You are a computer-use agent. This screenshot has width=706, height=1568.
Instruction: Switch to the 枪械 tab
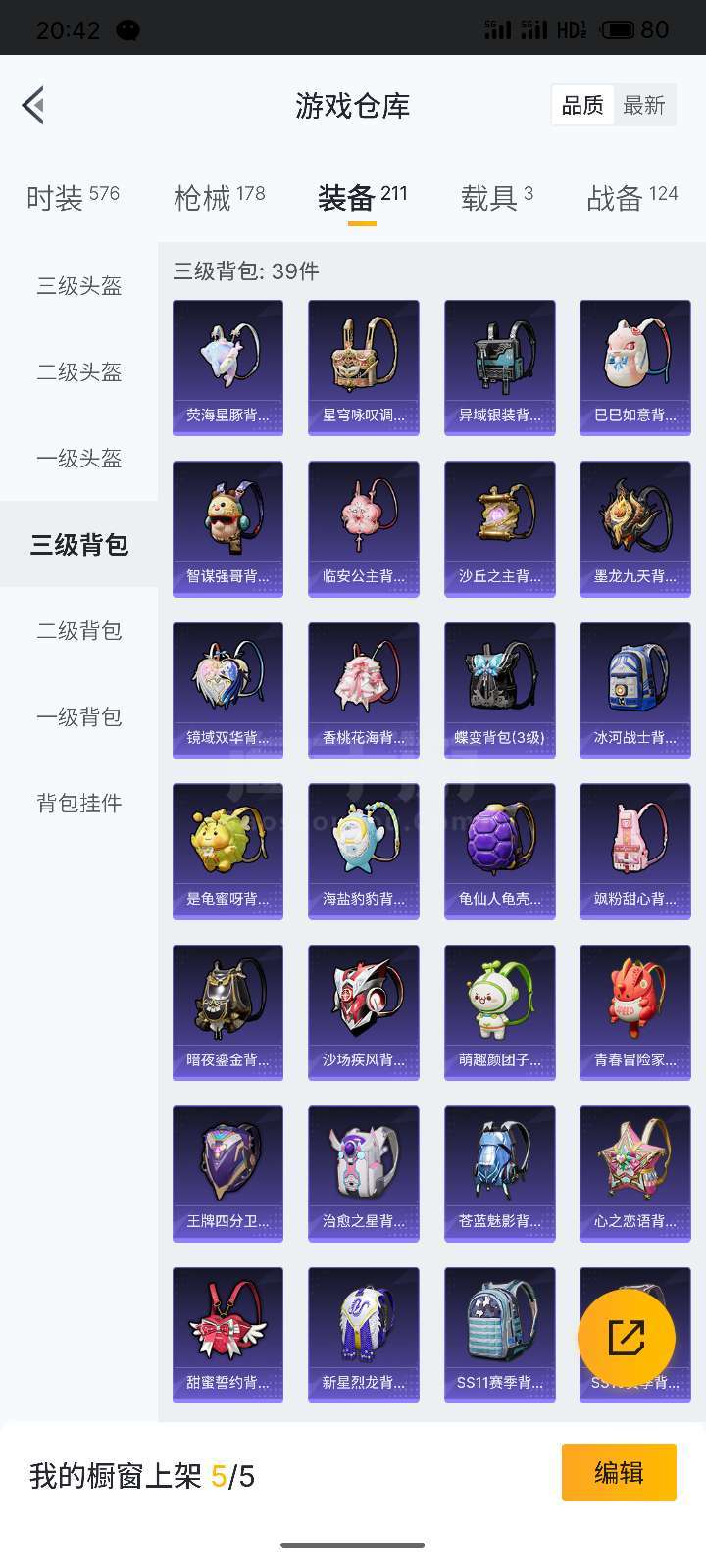coord(220,197)
